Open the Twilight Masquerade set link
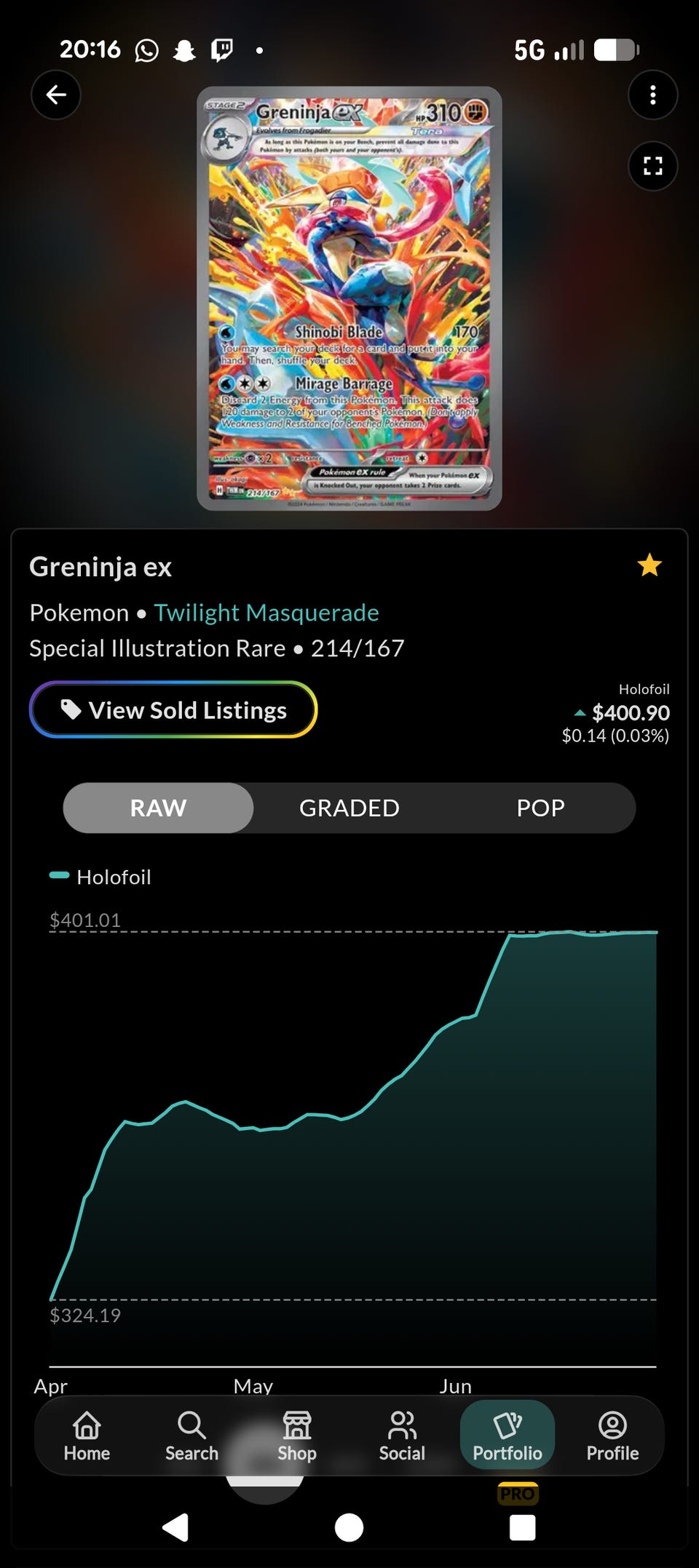 point(266,613)
